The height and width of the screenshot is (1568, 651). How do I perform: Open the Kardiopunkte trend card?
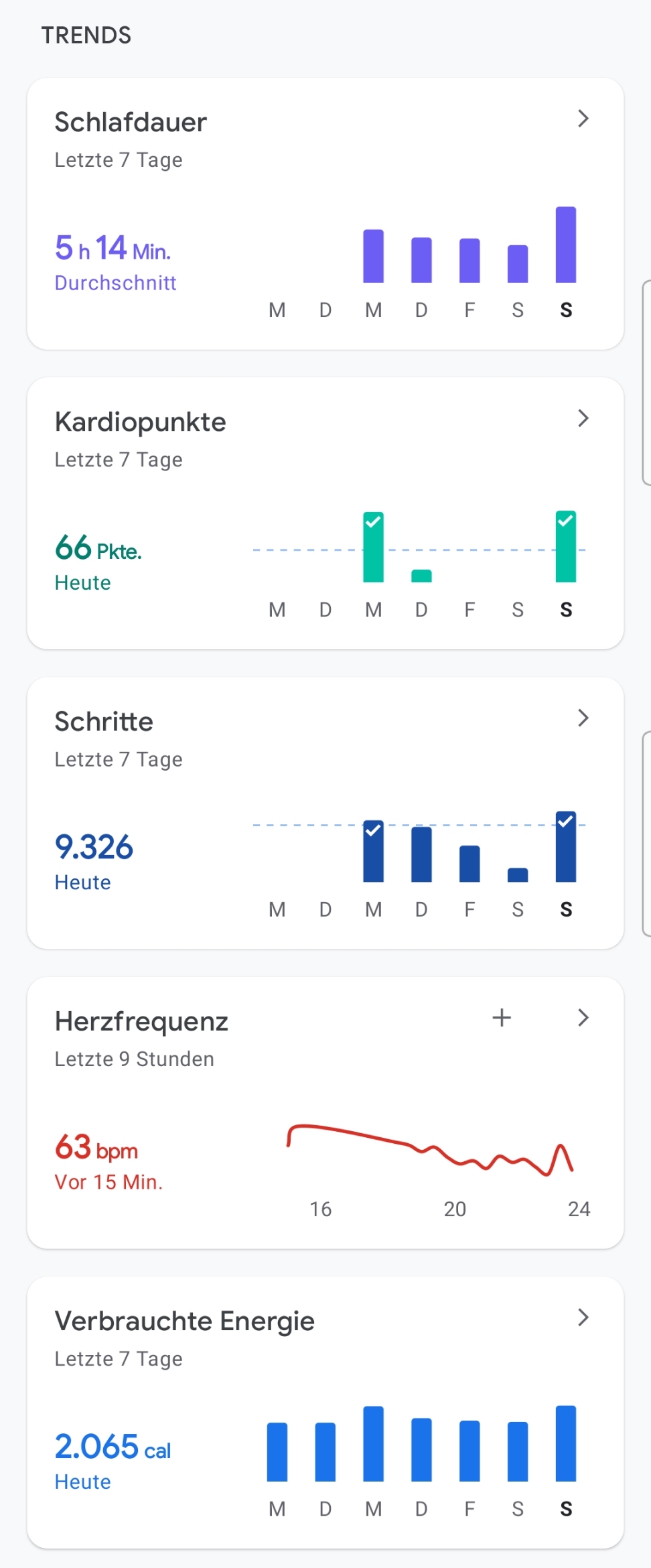[x=583, y=419]
